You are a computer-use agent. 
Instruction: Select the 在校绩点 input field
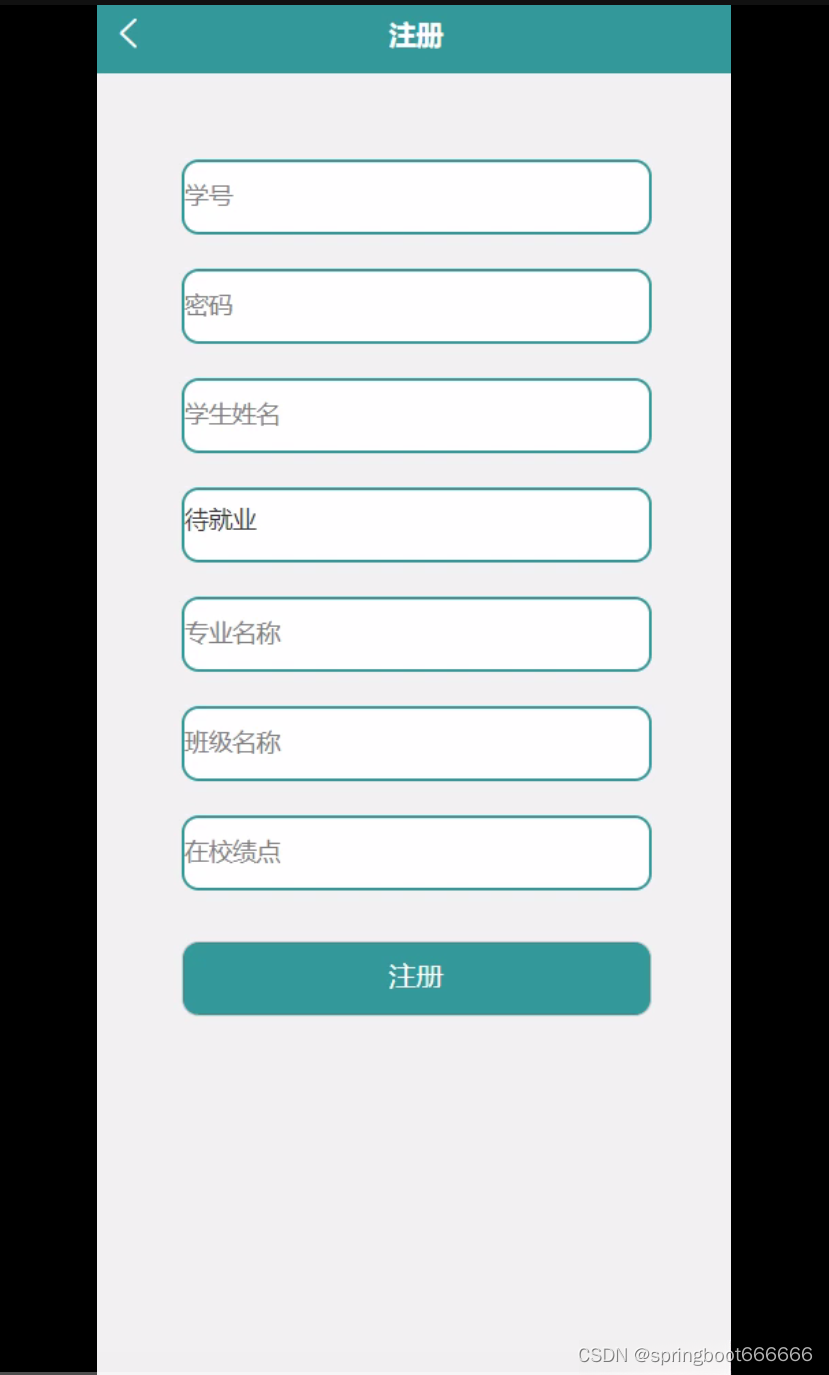click(416, 853)
